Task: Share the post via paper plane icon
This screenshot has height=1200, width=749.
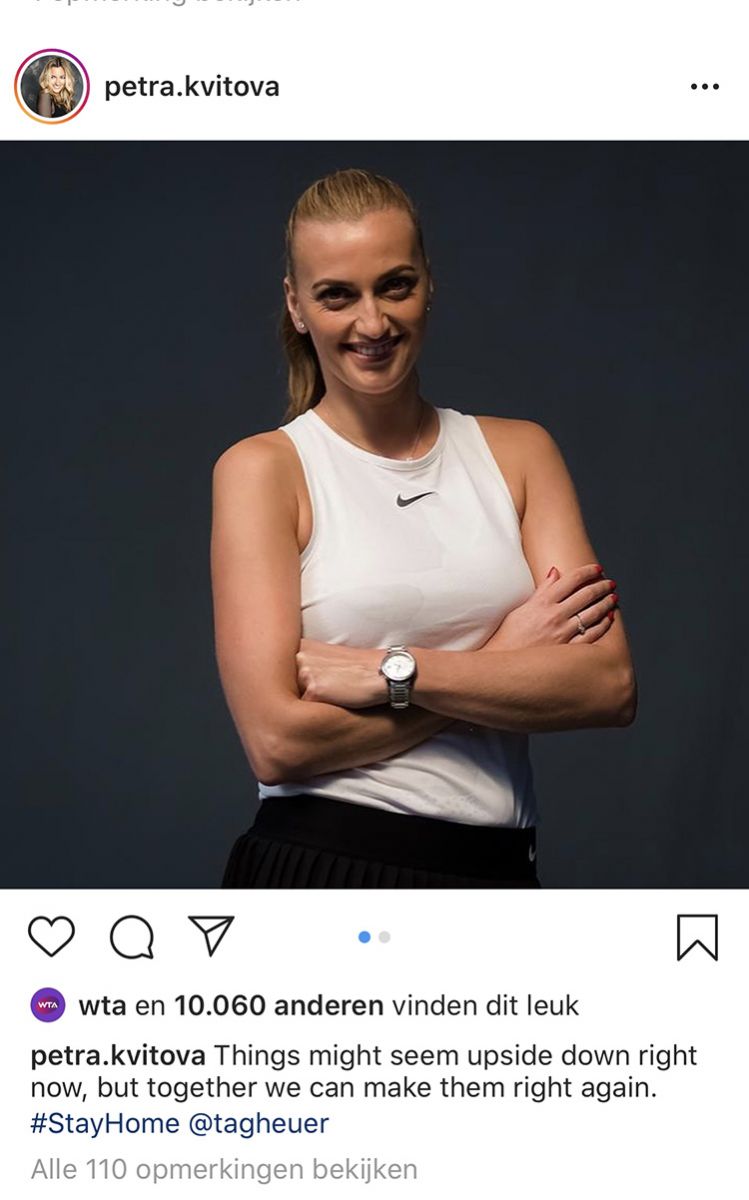Action: tap(211, 936)
